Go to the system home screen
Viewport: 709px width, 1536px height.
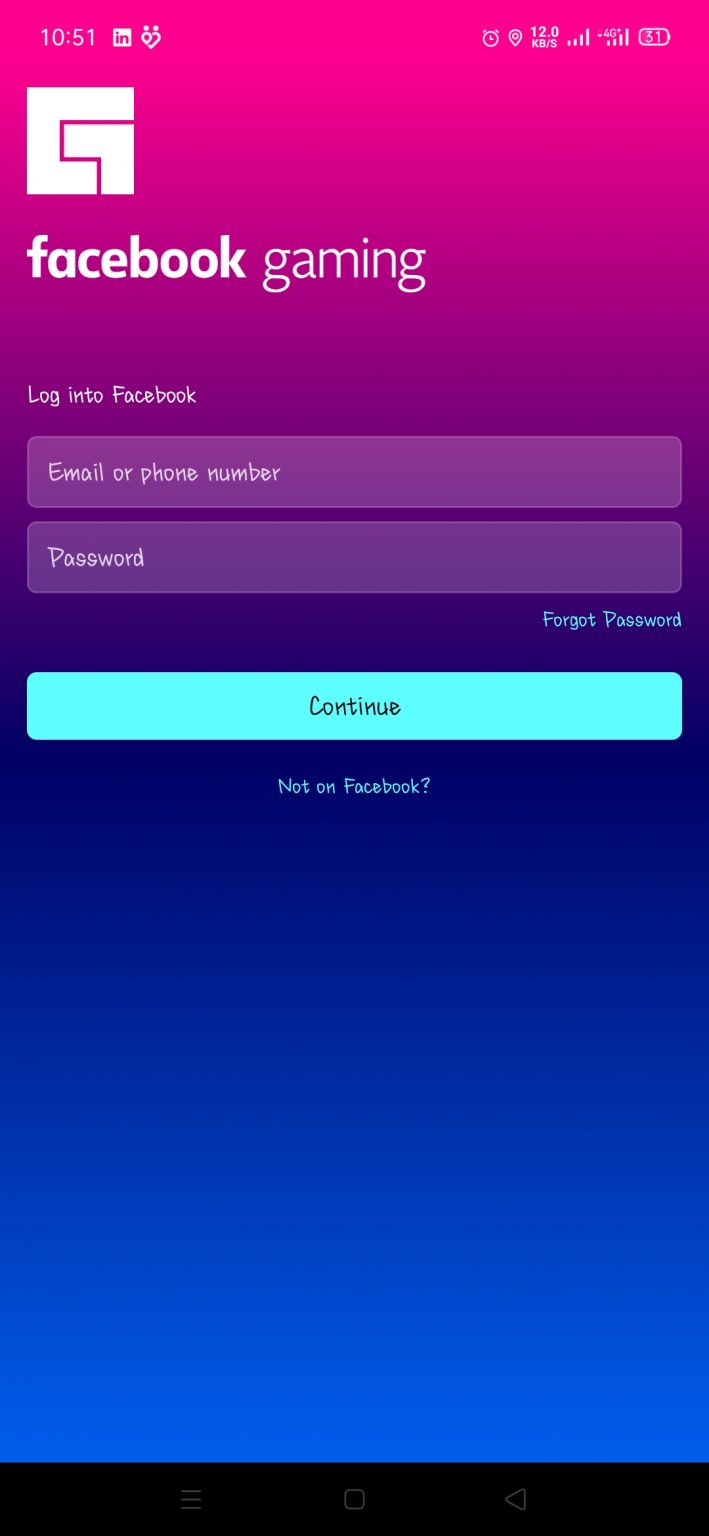354,1499
